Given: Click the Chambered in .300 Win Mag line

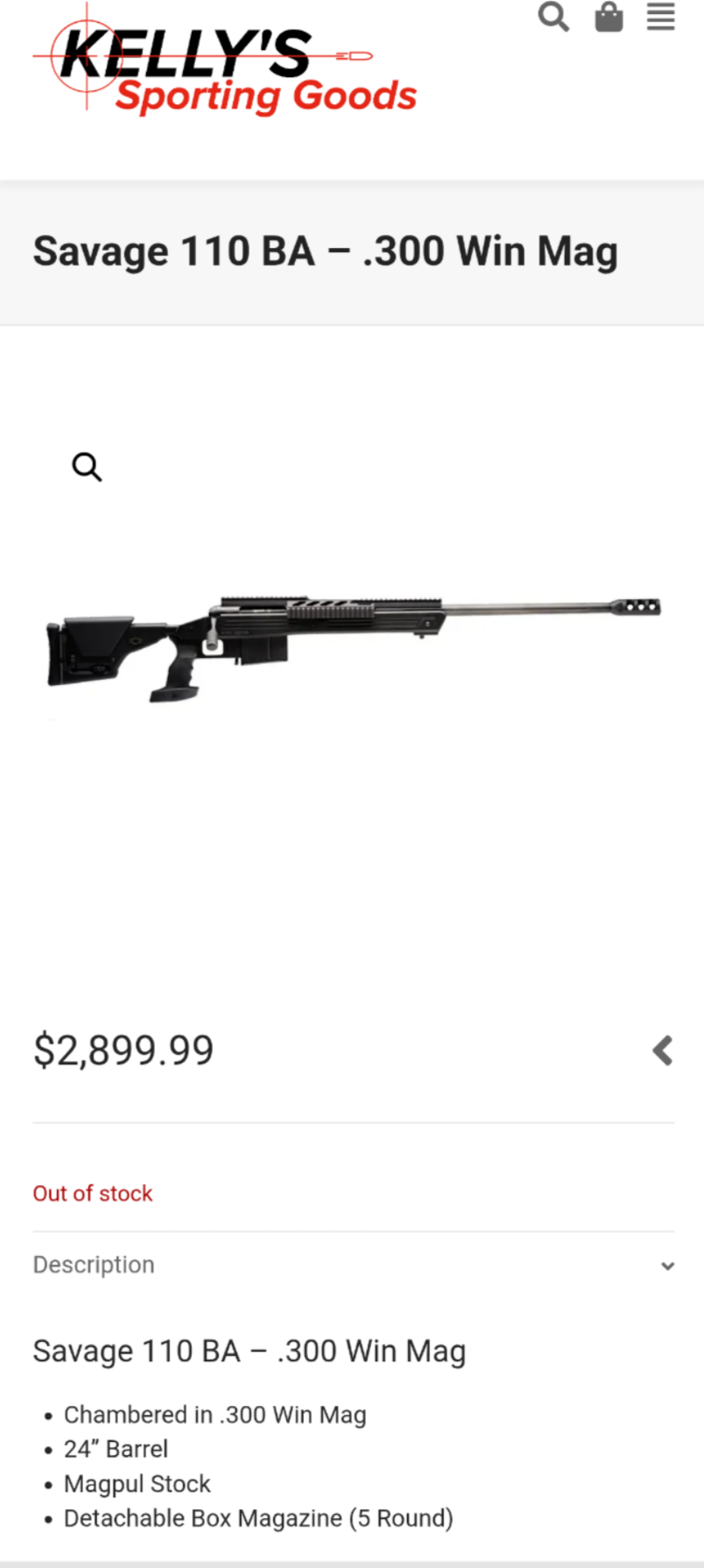Looking at the screenshot, I should (x=215, y=1415).
